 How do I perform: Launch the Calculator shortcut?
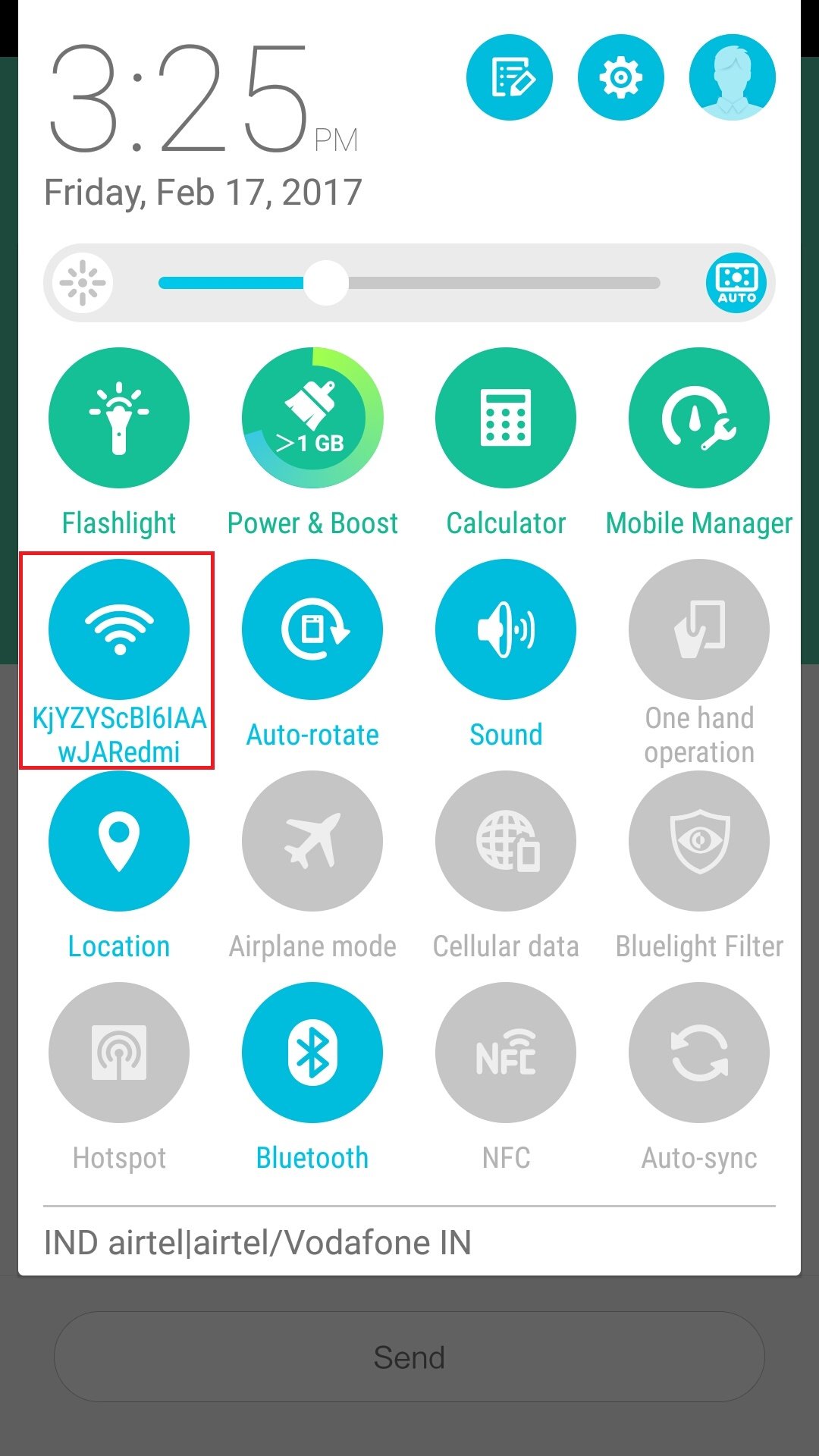506,418
